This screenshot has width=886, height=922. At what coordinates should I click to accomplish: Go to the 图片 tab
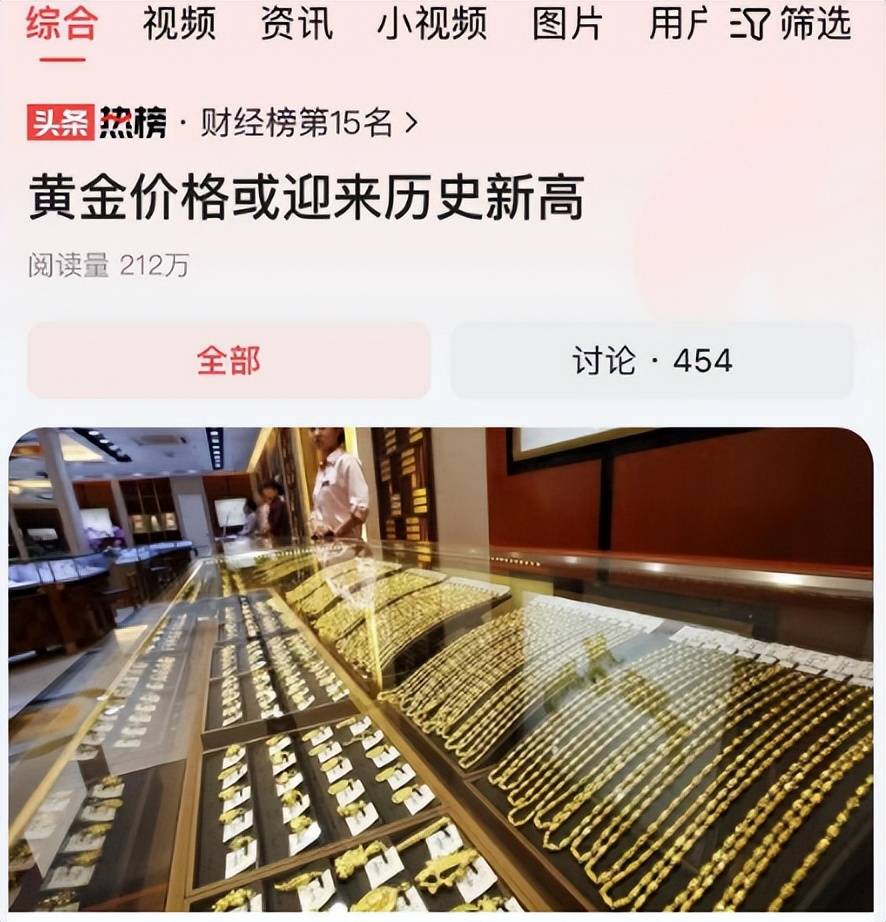tap(567, 22)
